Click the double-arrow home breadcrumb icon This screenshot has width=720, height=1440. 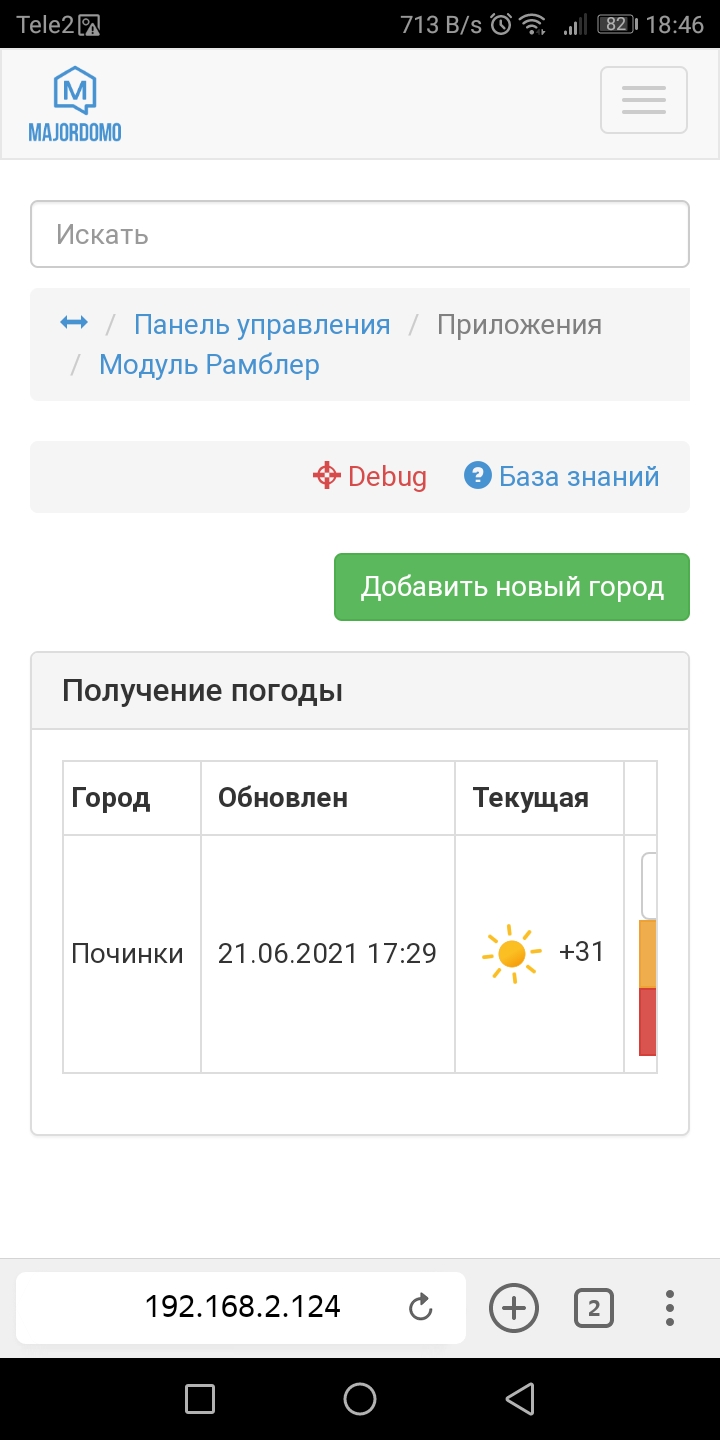(x=72, y=323)
